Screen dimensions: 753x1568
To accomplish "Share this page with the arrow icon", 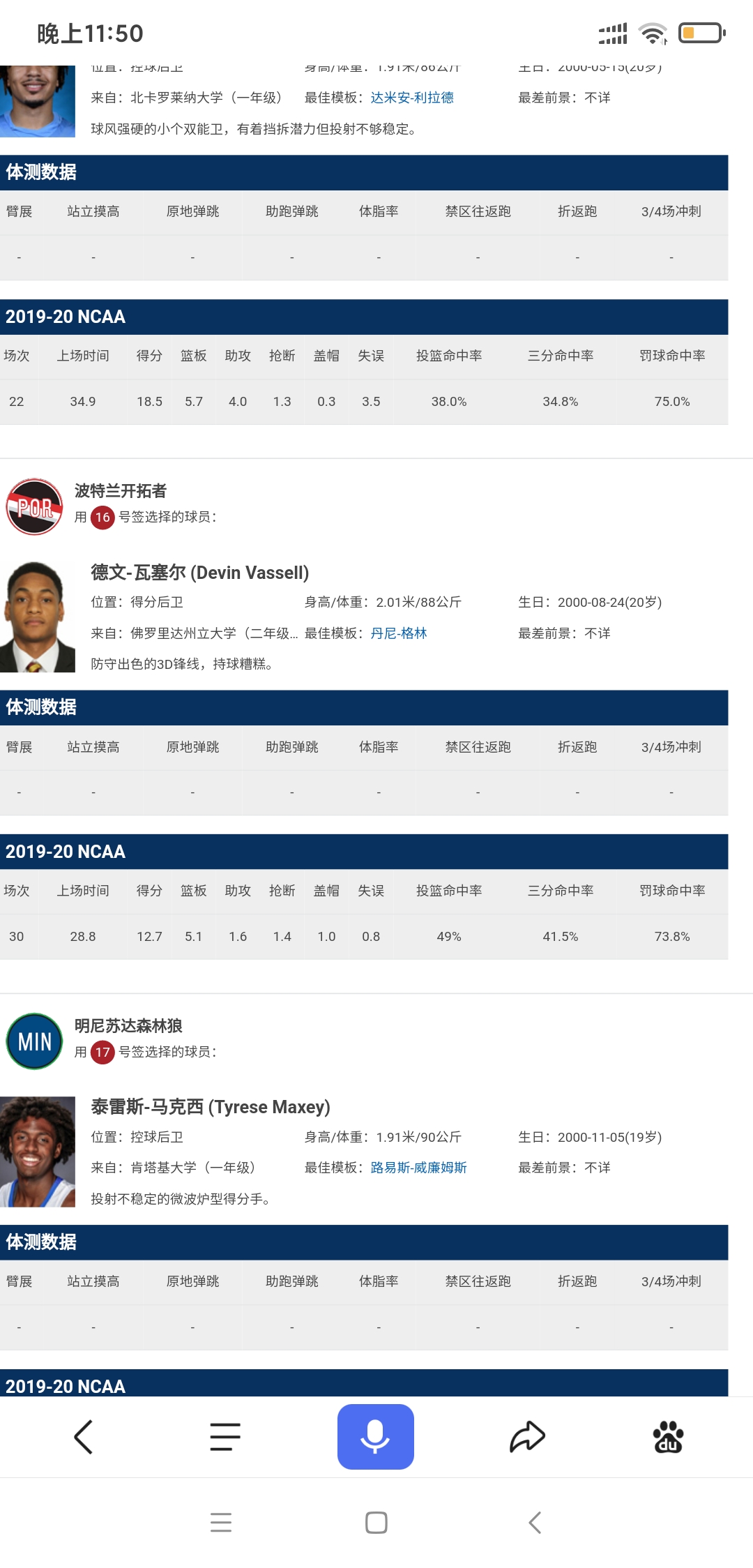I will pyautogui.click(x=527, y=1437).
